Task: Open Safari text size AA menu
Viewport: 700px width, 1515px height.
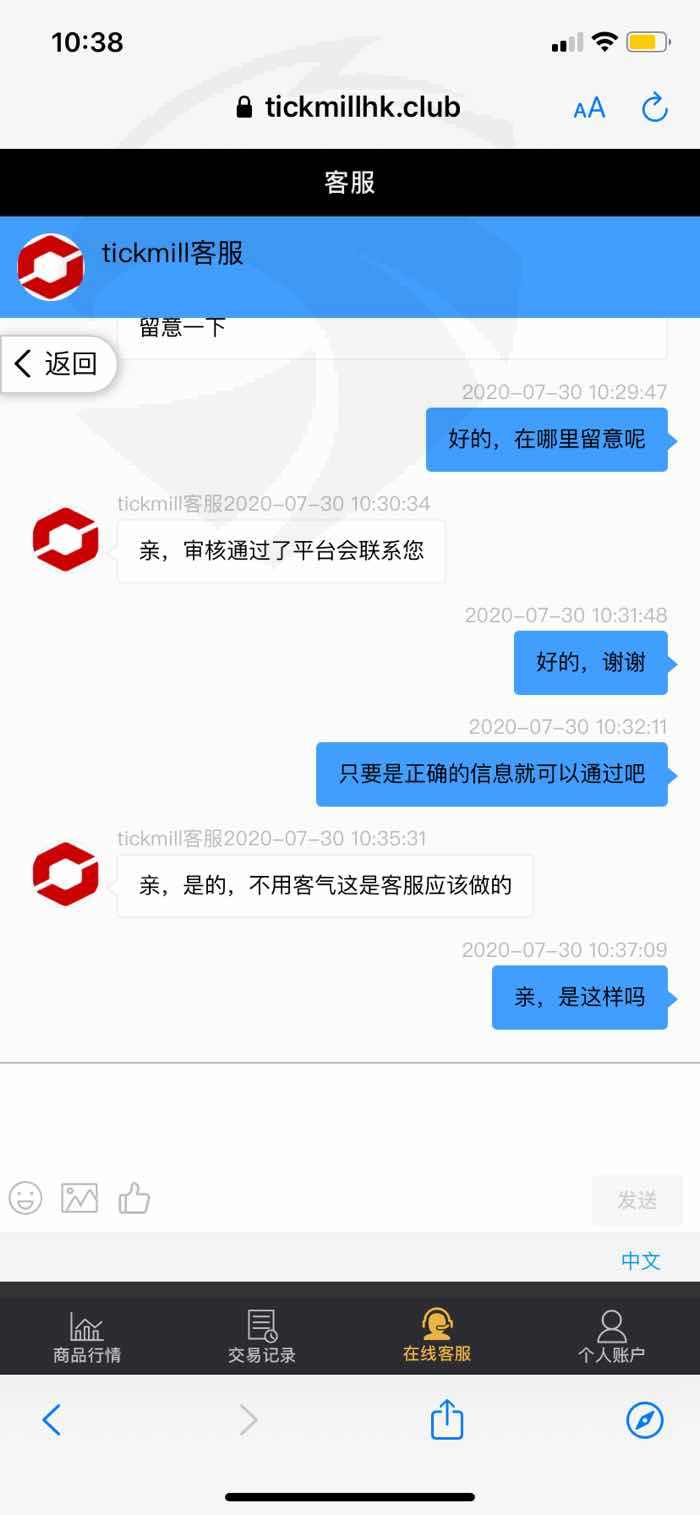Action: (x=590, y=108)
